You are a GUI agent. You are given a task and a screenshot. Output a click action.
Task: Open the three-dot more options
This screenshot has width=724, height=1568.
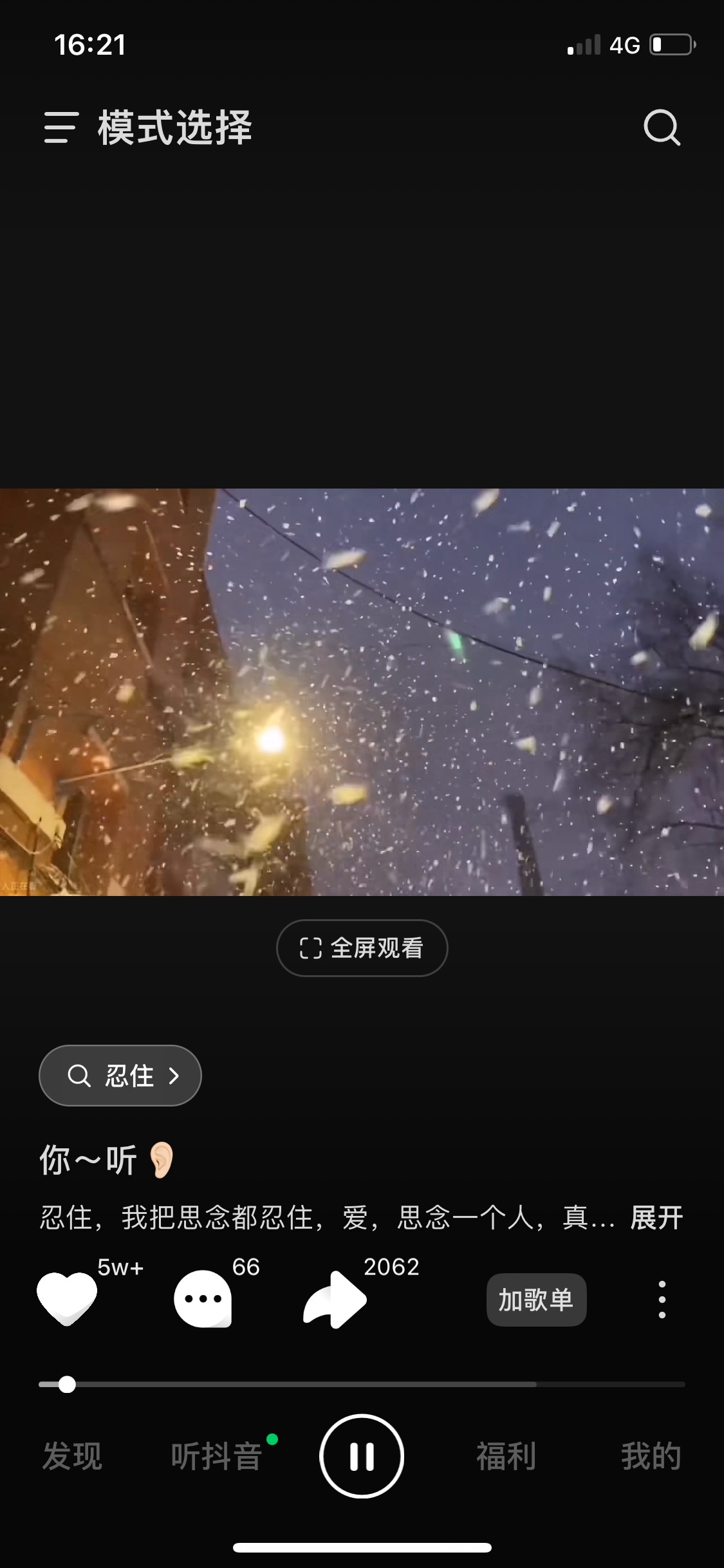[x=662, y=1300]
